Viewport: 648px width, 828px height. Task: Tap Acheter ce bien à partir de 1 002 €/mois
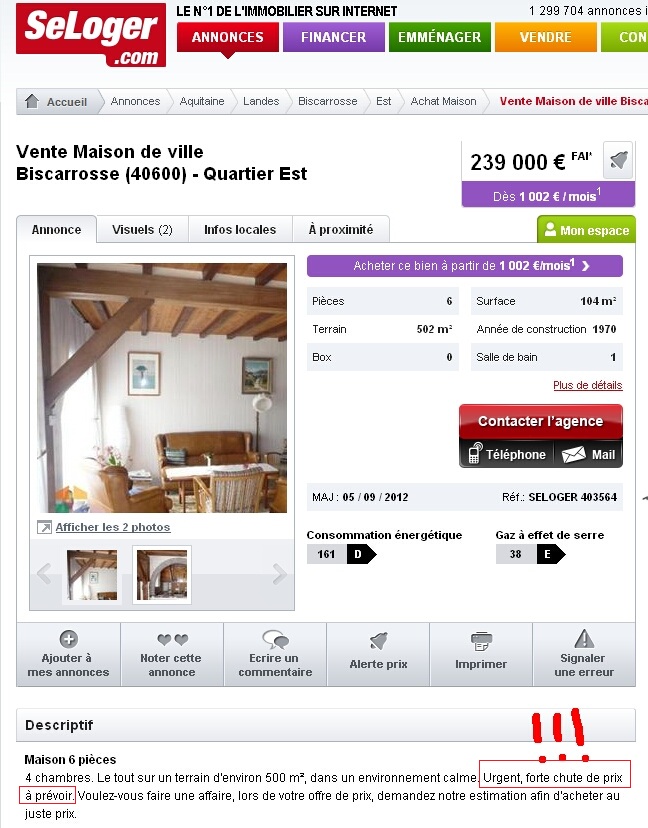pyautogui.click(x=464, y=266)
